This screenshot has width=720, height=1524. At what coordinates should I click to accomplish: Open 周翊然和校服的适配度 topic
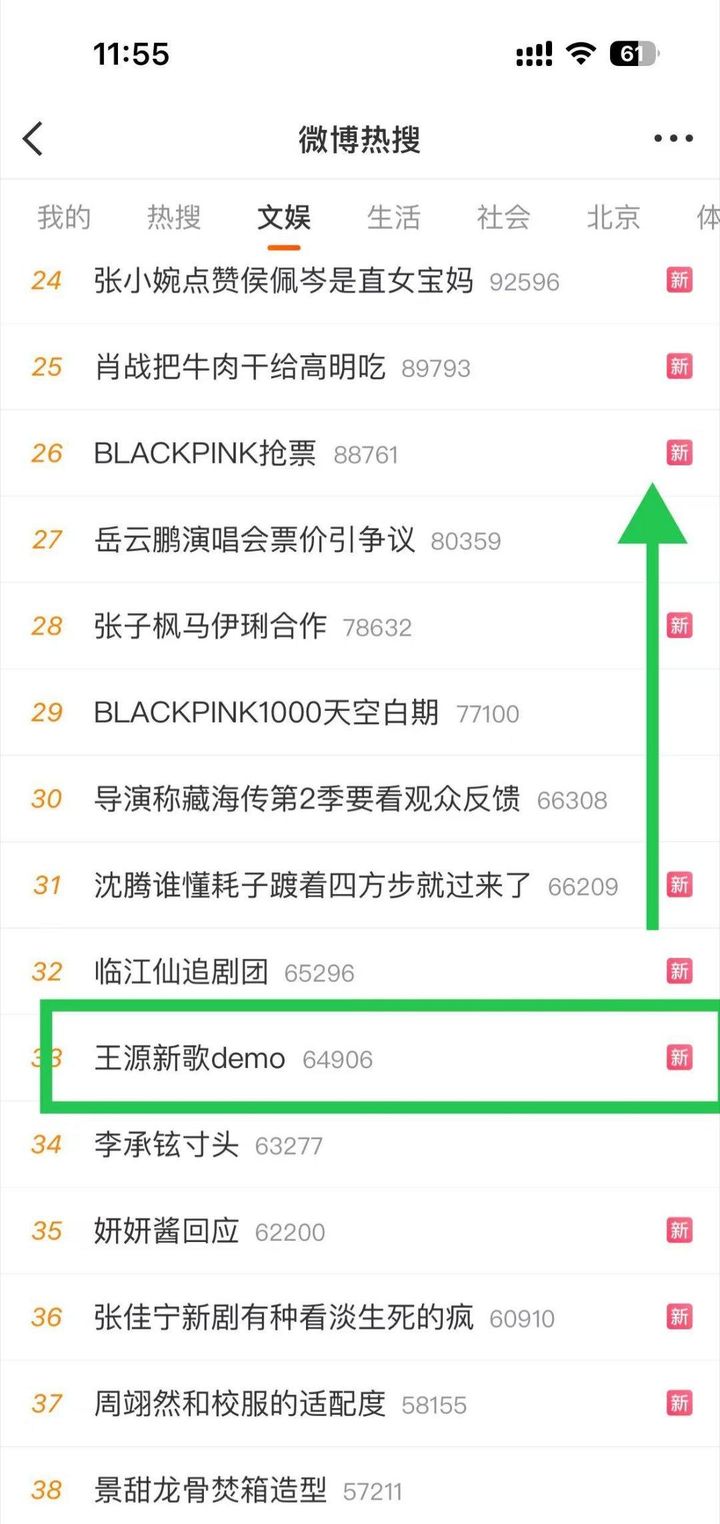pos(240,1404)
